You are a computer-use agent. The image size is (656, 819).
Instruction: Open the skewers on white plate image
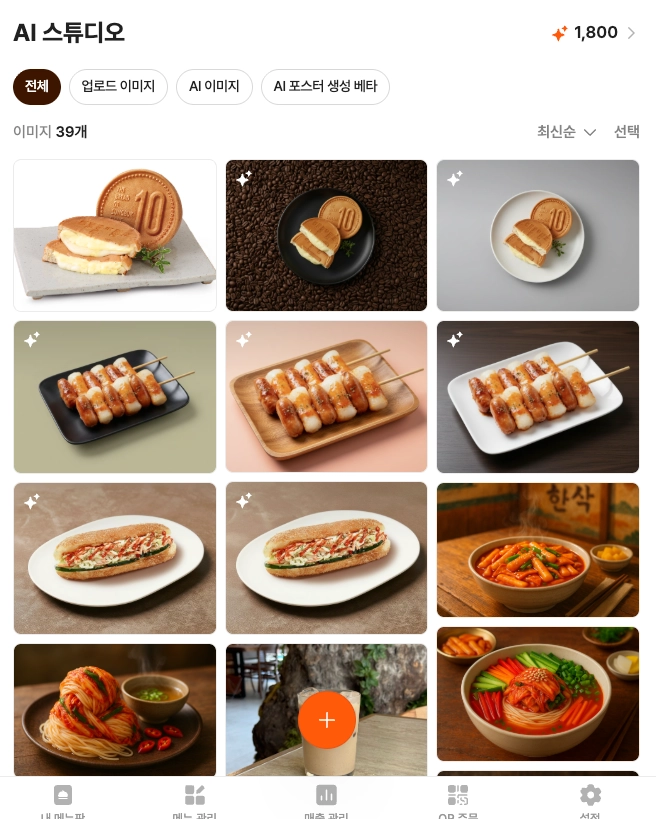tap(538, 397)
